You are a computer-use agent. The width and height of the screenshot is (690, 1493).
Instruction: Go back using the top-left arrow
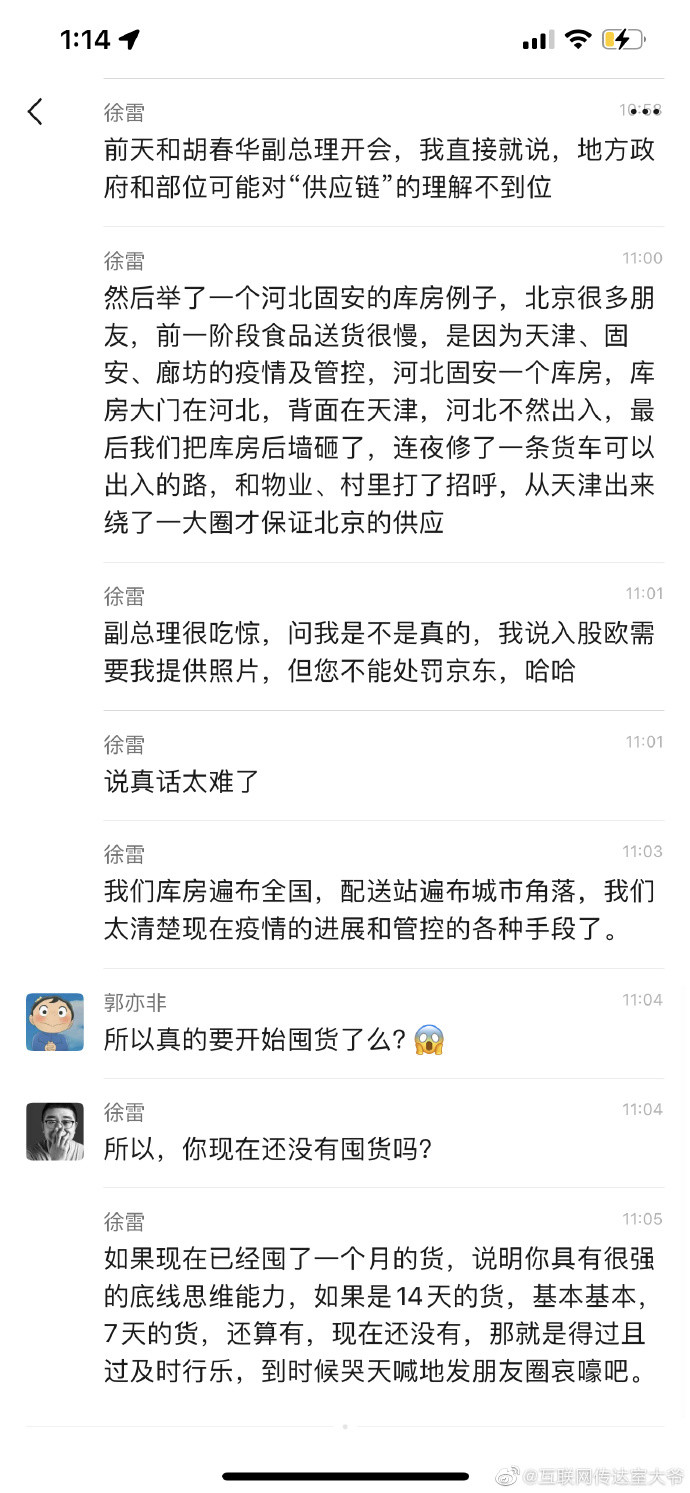[35, 111]
